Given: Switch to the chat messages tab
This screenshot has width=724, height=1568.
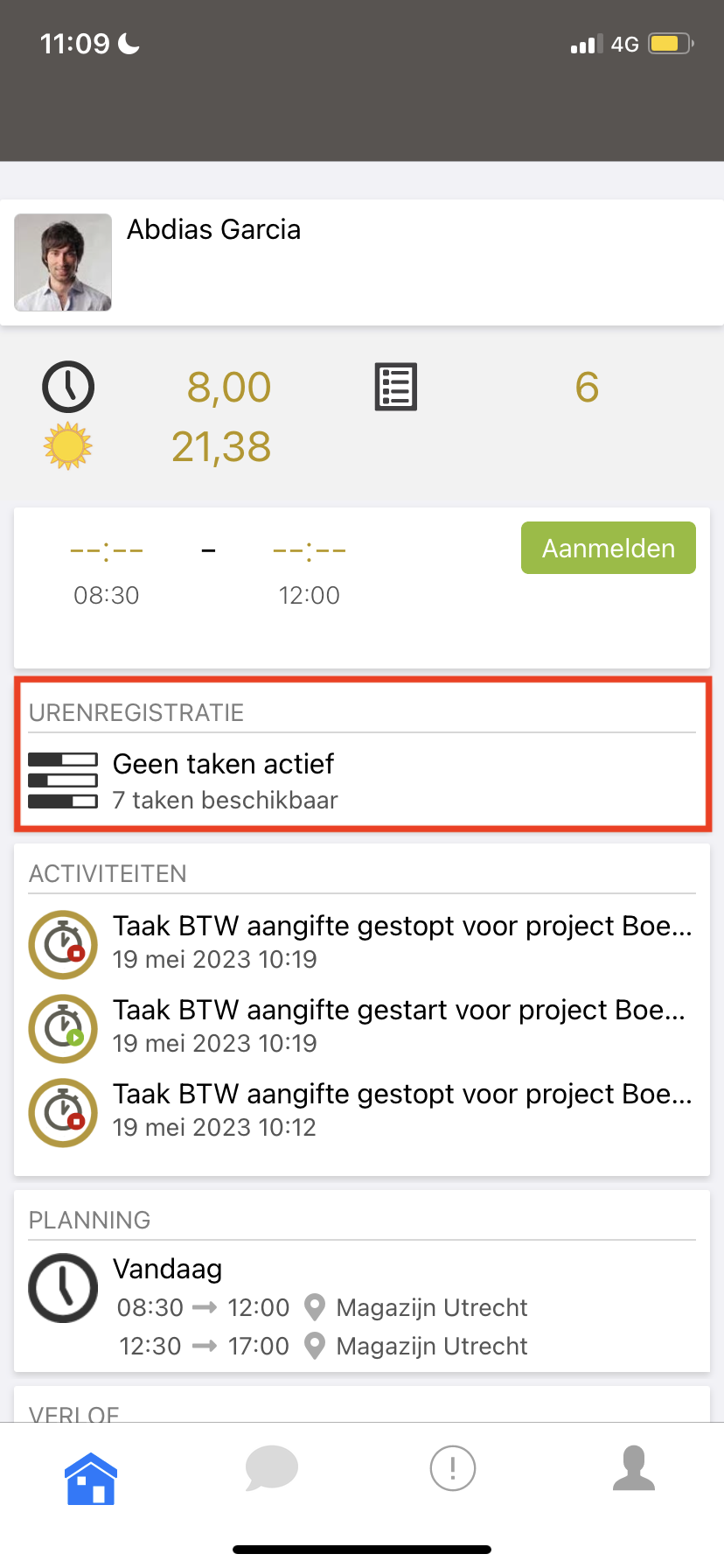Looking at the screenshot, I should click(x=272, y=1468).
